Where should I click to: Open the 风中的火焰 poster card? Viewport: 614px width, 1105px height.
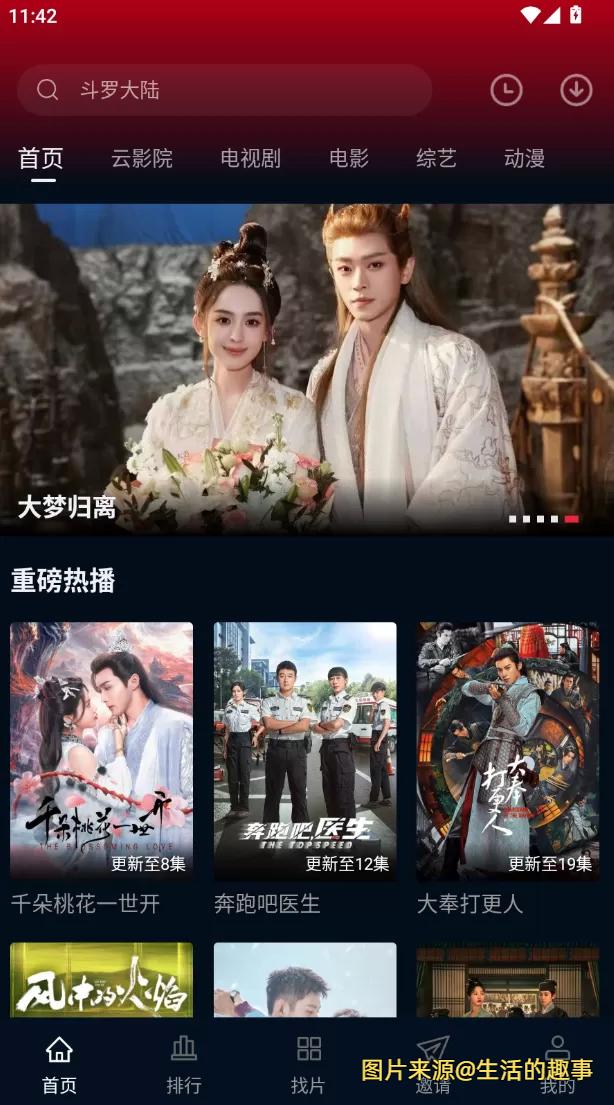pos(101,980)
